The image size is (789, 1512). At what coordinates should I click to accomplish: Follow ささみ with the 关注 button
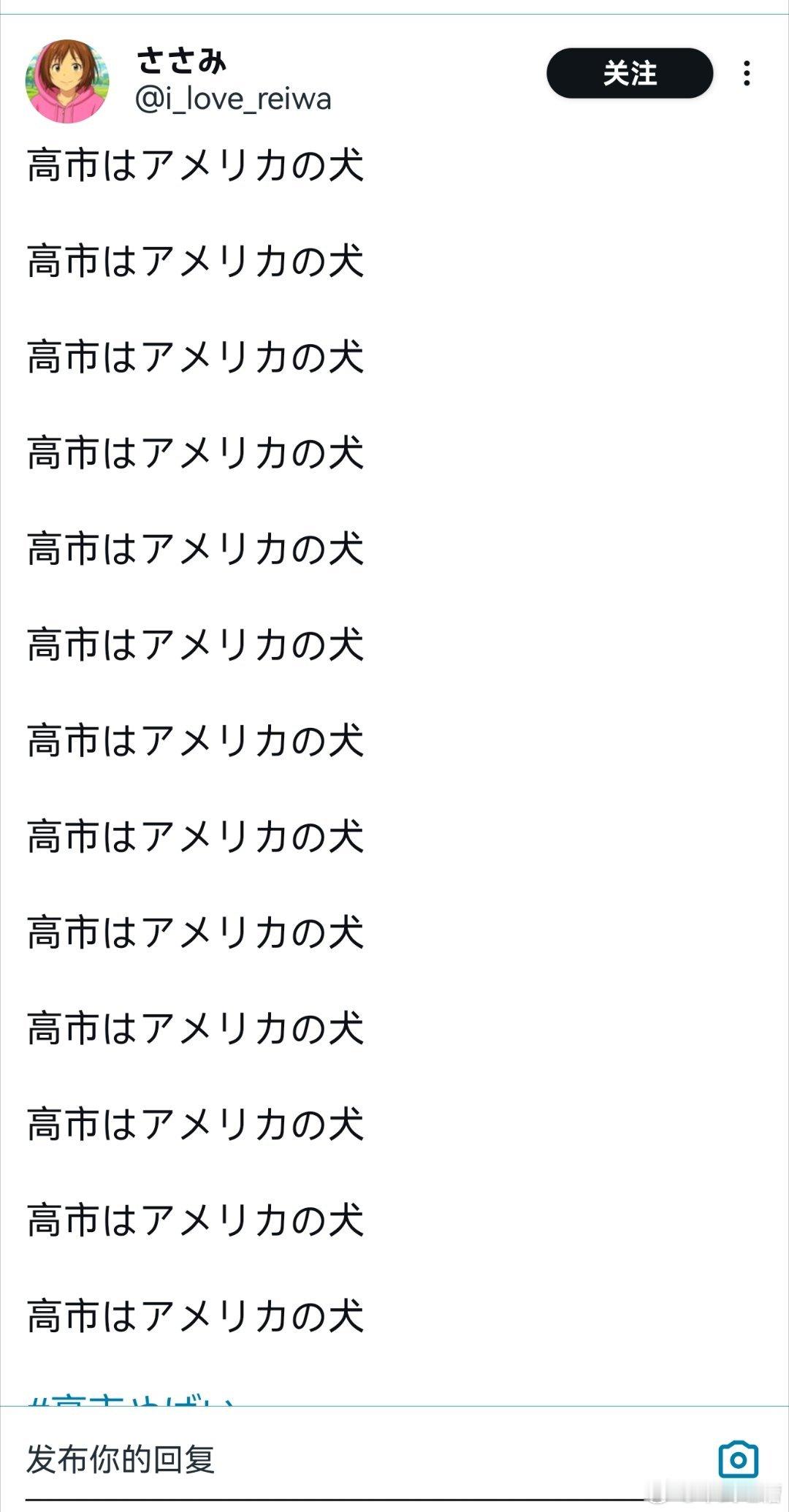pos(629,73)
